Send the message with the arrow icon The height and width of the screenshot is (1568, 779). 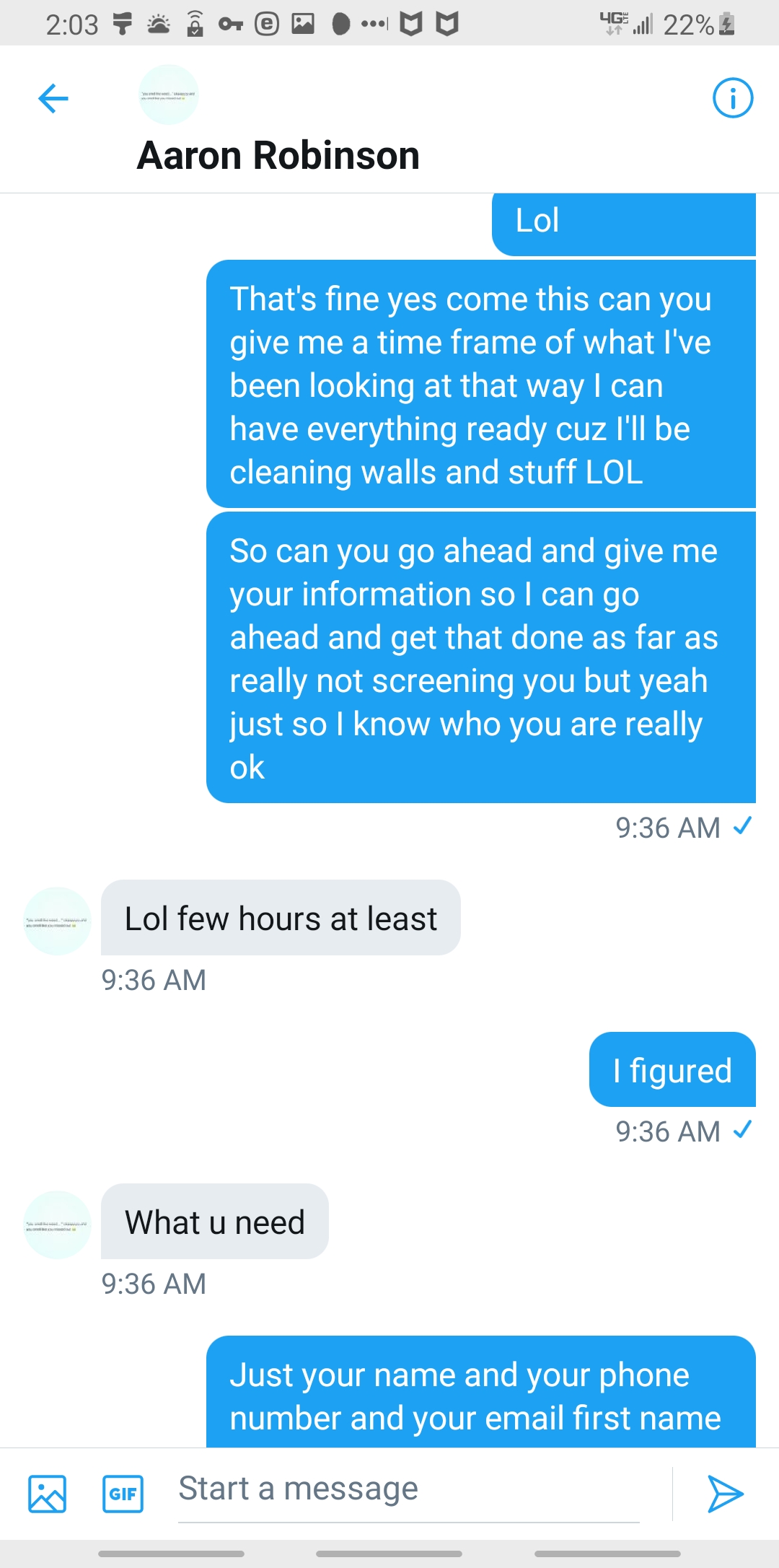724,1493
